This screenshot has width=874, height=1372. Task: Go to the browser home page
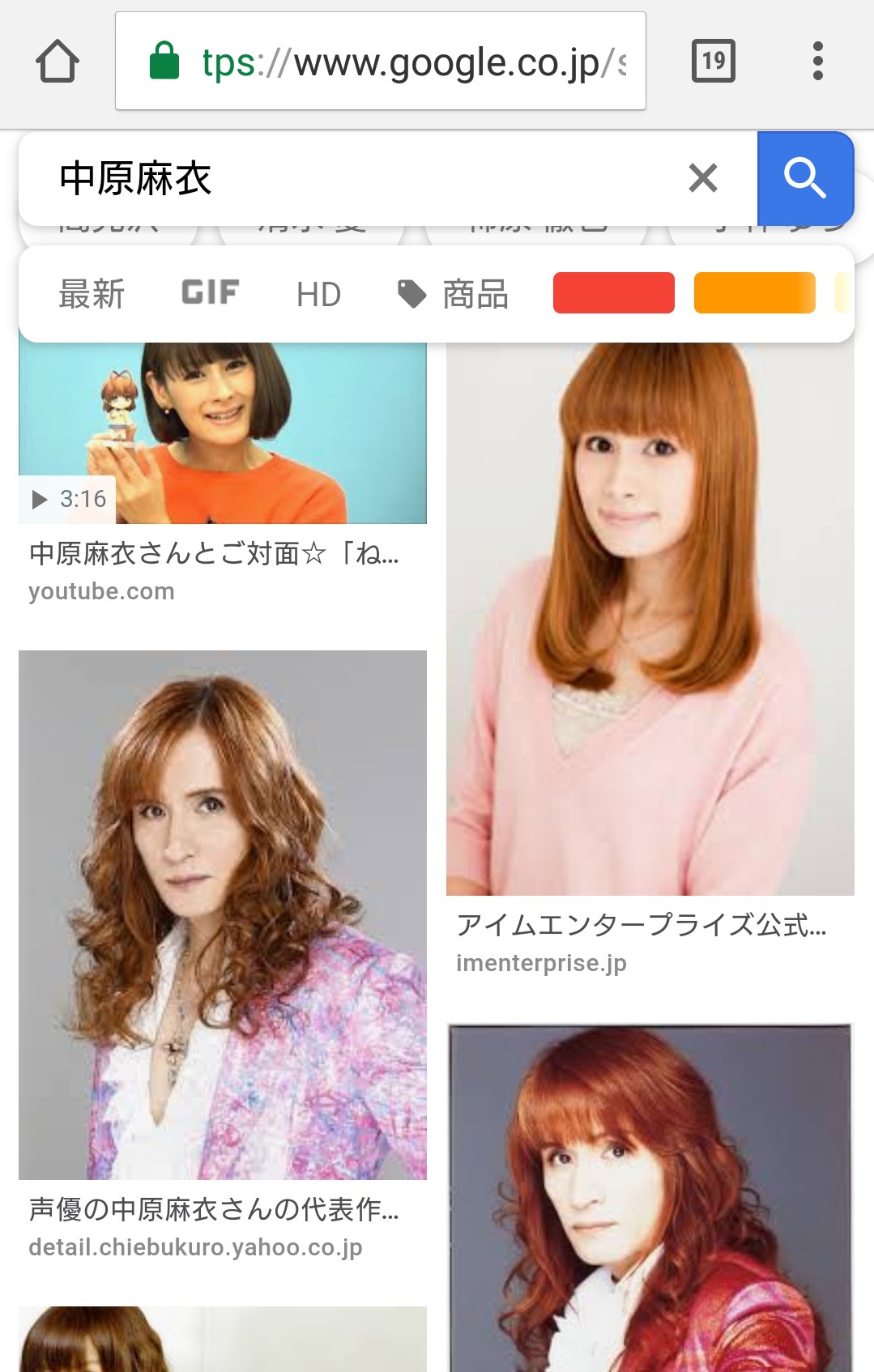point(58,62)
